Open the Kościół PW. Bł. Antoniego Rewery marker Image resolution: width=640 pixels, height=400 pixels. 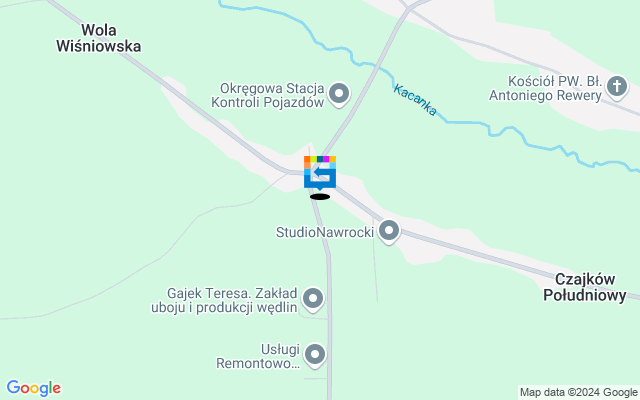click(x=617, y=90)
